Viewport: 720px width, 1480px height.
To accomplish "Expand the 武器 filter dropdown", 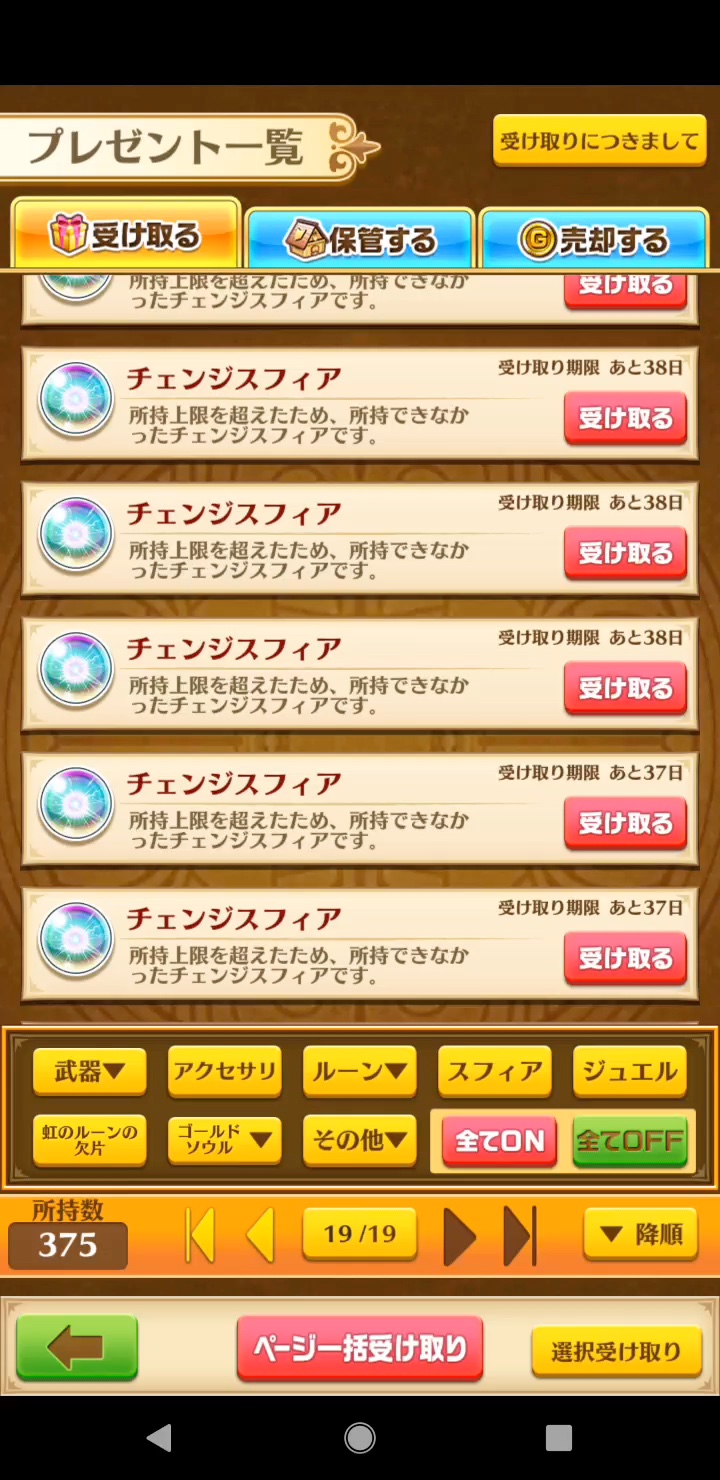I will pyautogui.click(x=89, y=1072).
